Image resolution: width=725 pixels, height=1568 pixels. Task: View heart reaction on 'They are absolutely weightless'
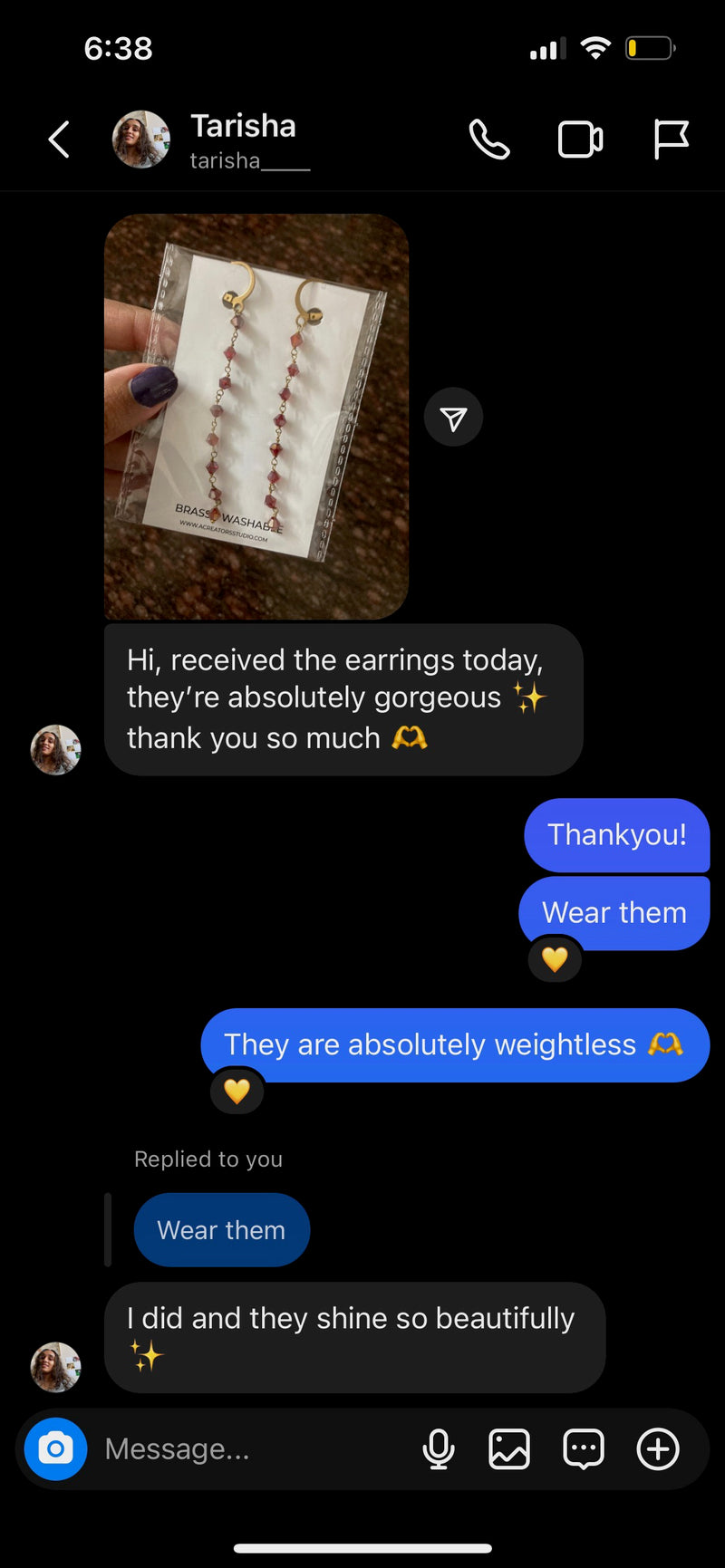[237, 1091]
